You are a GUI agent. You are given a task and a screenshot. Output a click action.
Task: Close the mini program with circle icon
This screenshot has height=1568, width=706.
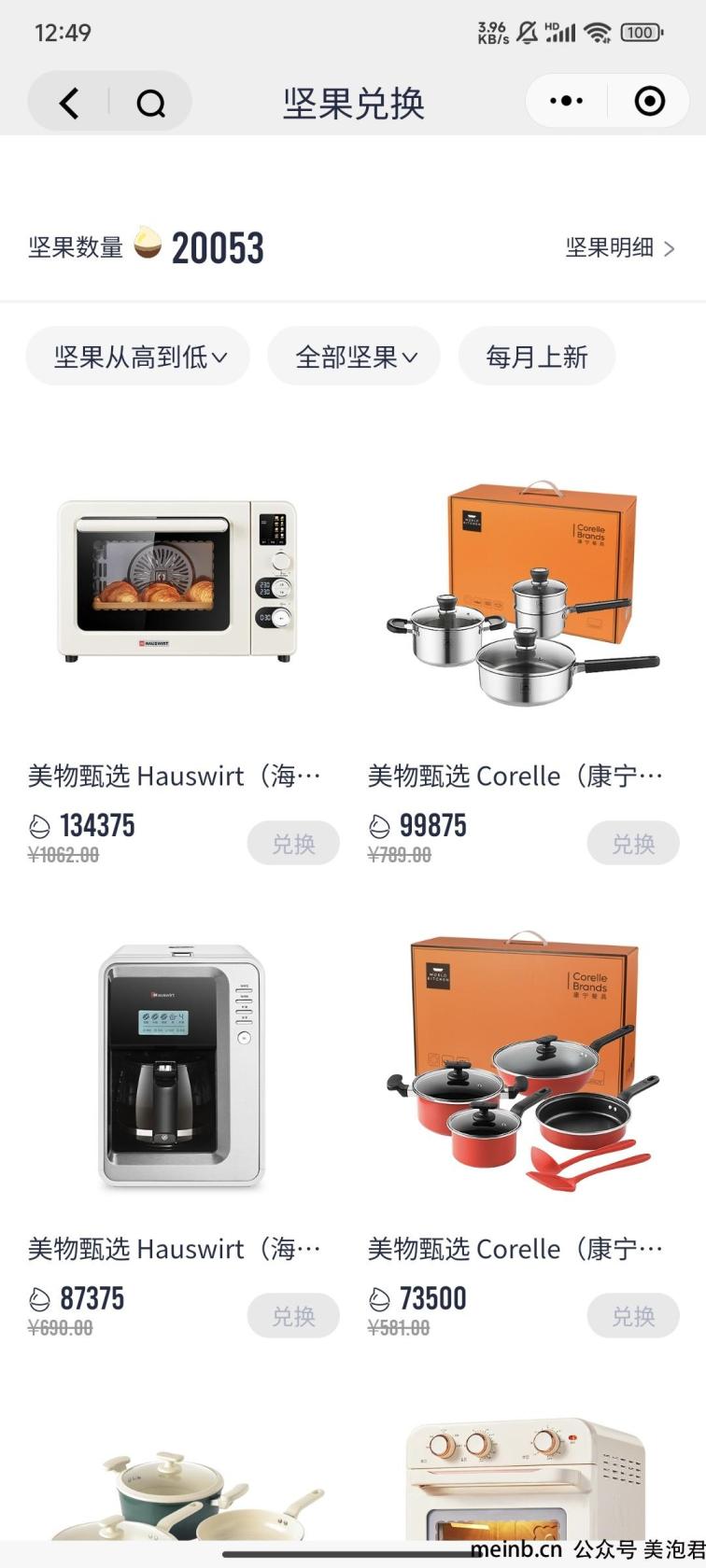pos(649,101)
